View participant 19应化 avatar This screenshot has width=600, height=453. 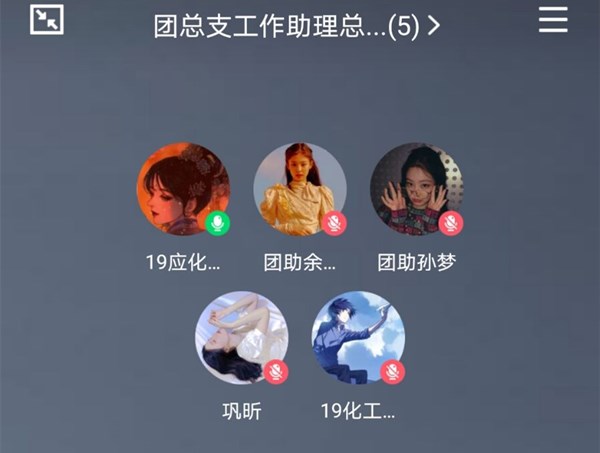(x=183, y=190)
